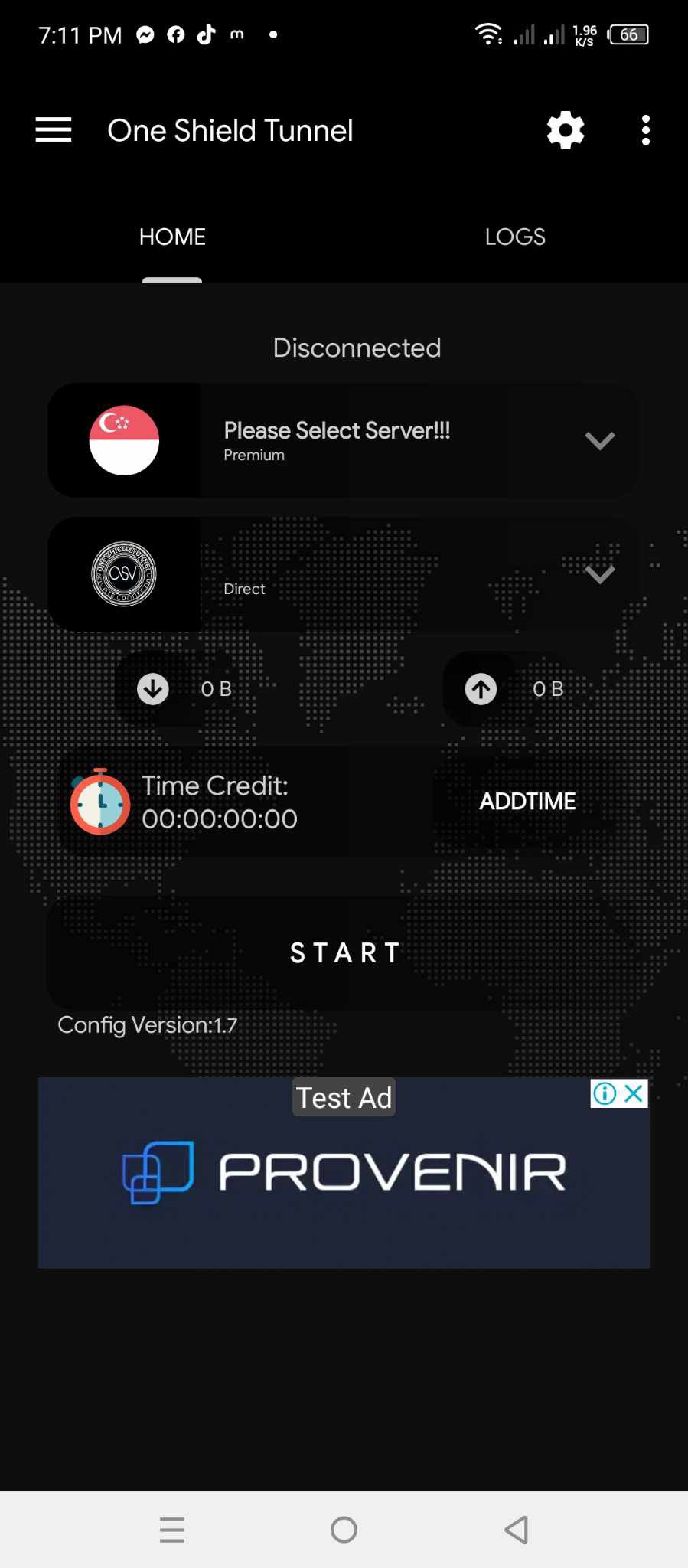Expand the Please Select Server dropdown
This screenshot has height=1568, width=688.
[x=344, y=440]
